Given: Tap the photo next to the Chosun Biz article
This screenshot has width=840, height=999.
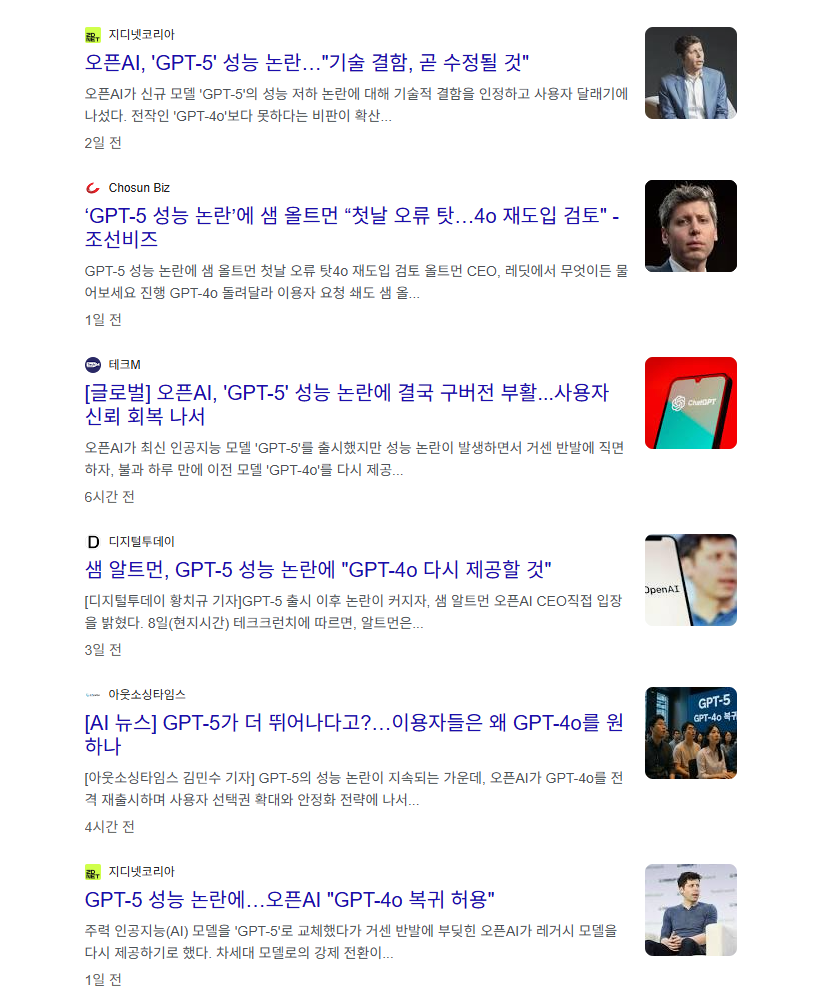Looking at the screenshot, I should 690,226.
